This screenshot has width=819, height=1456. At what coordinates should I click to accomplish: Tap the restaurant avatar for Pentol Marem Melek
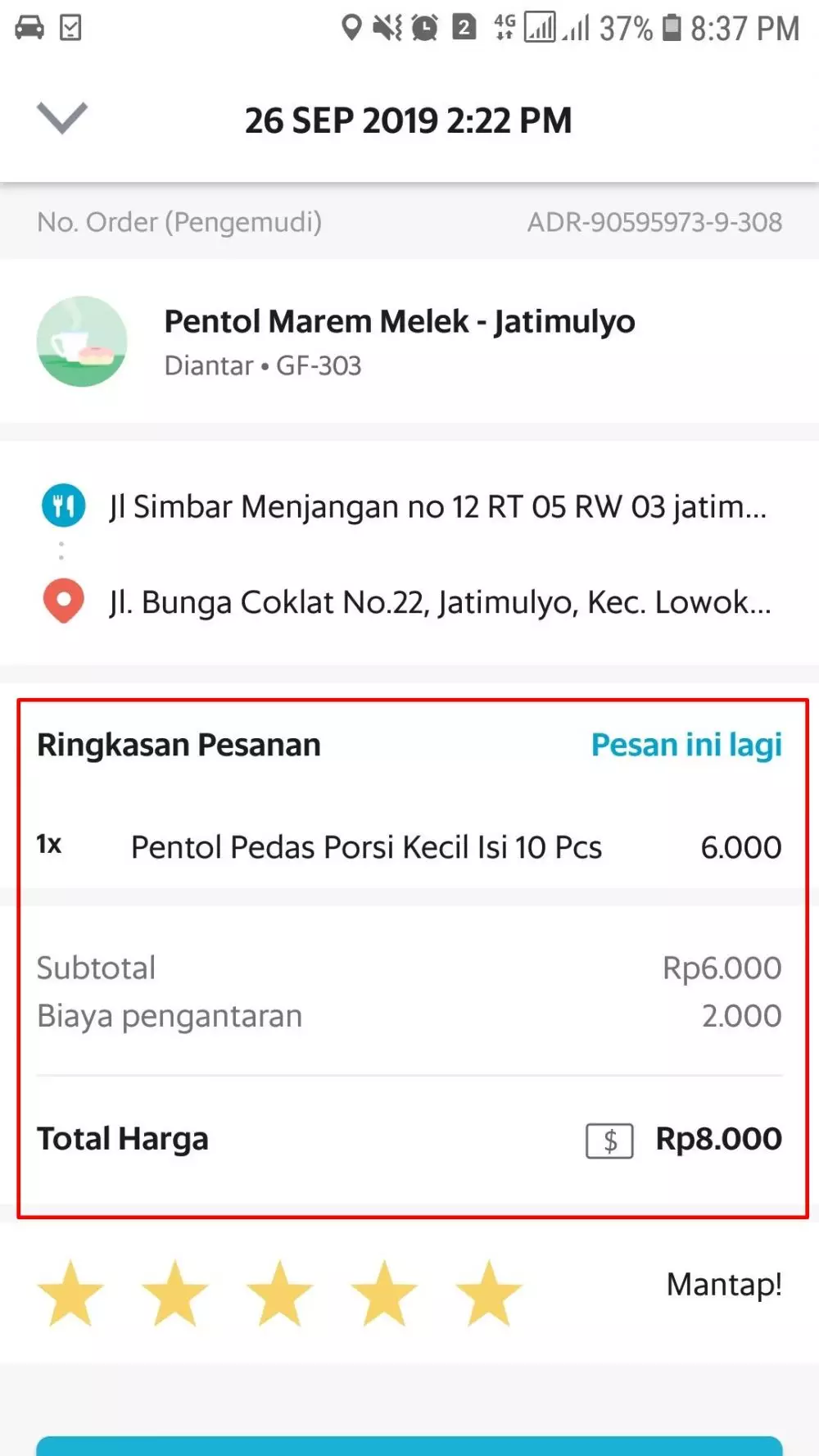[81, 342]
